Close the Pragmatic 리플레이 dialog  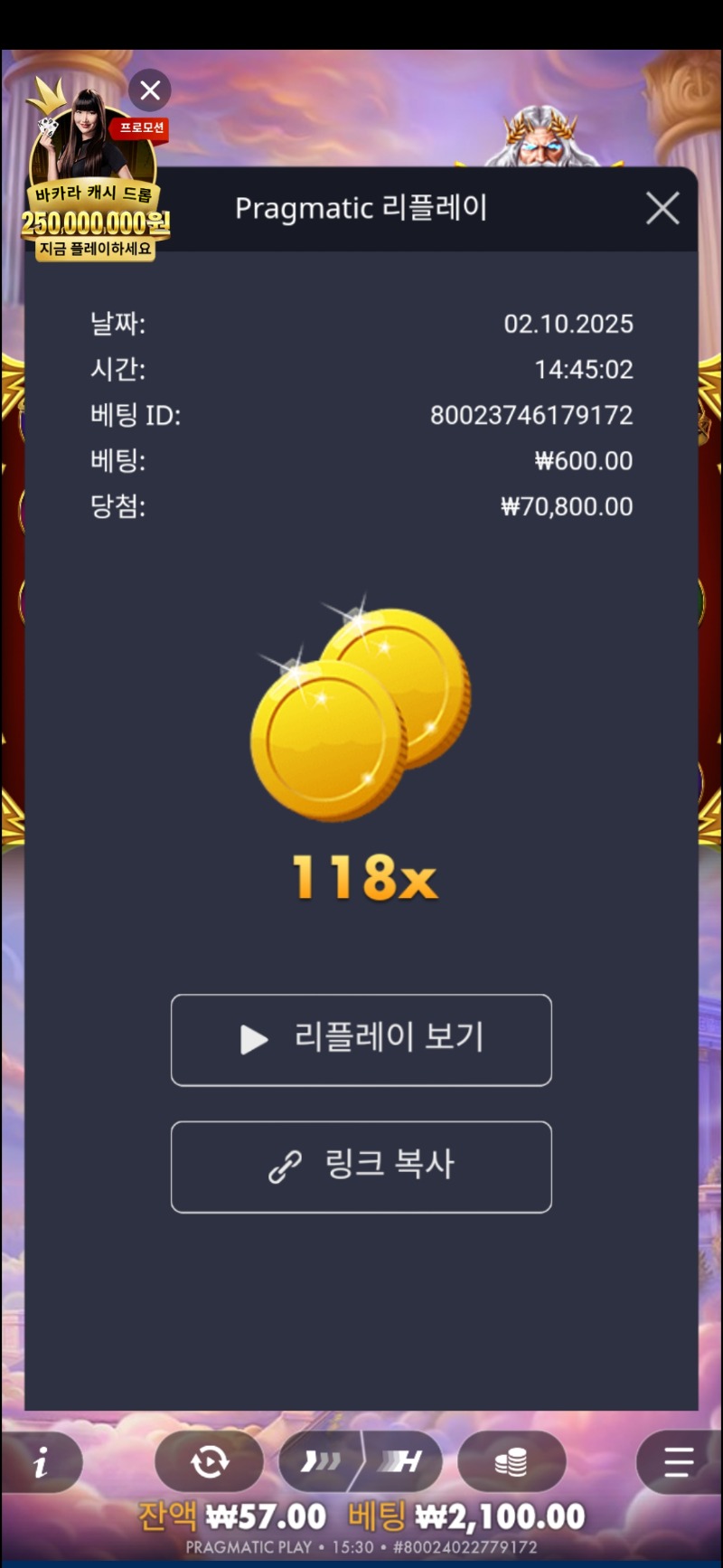pos(662,209)
